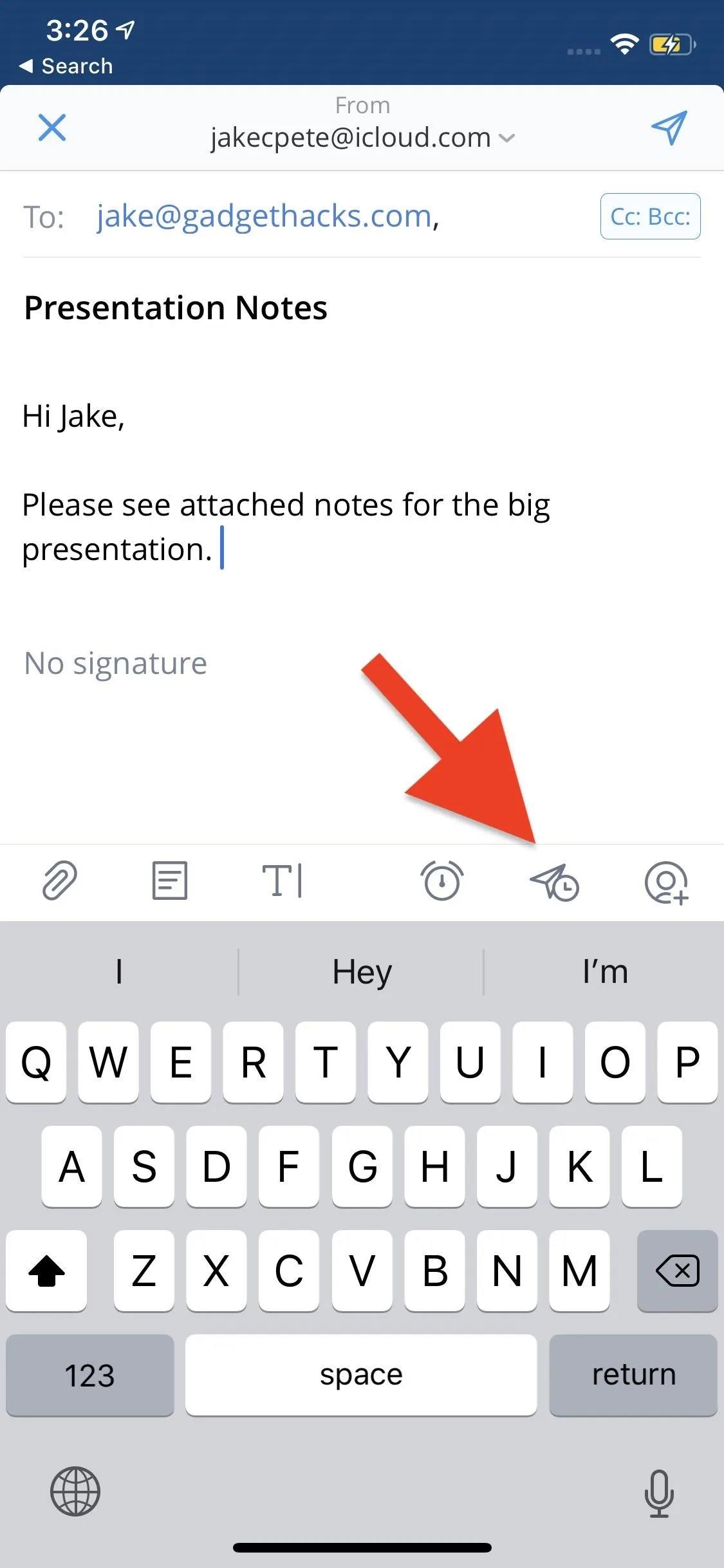The height and width of the screenshot is (1568, 724).
Task: Start dictation with the microphone
Action: (x=659, y=1493)
